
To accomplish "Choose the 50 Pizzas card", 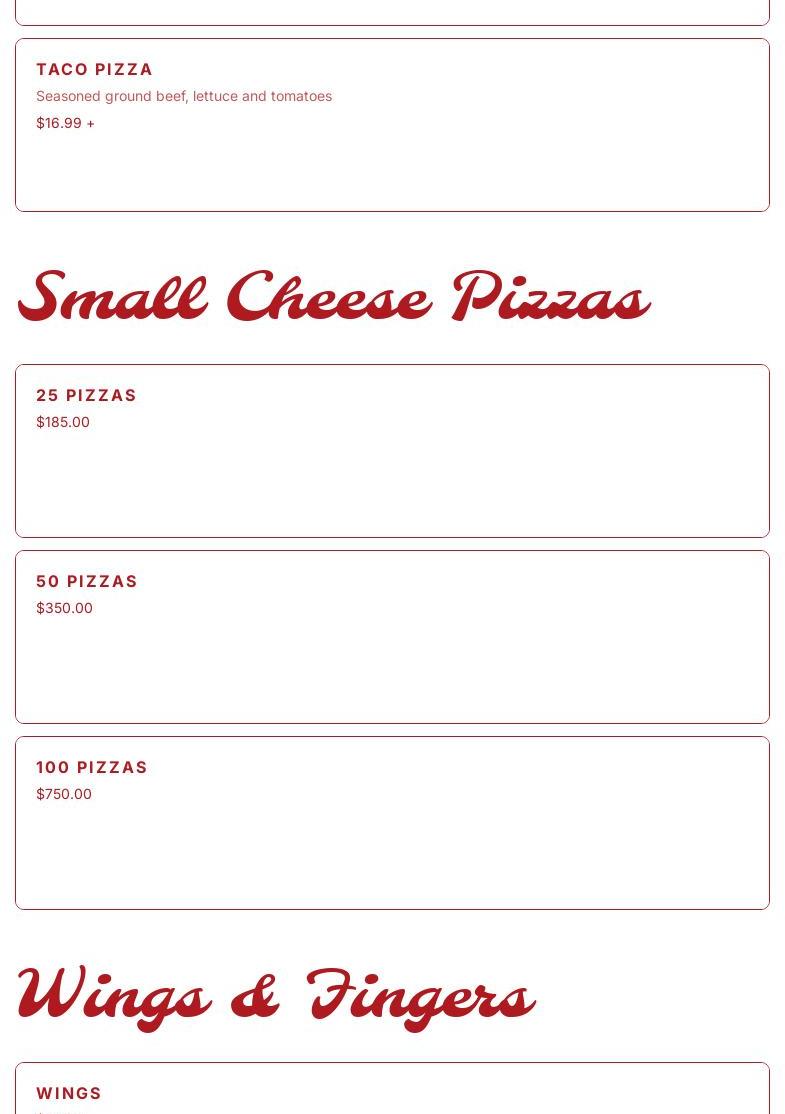I will [x=392, y=637].
